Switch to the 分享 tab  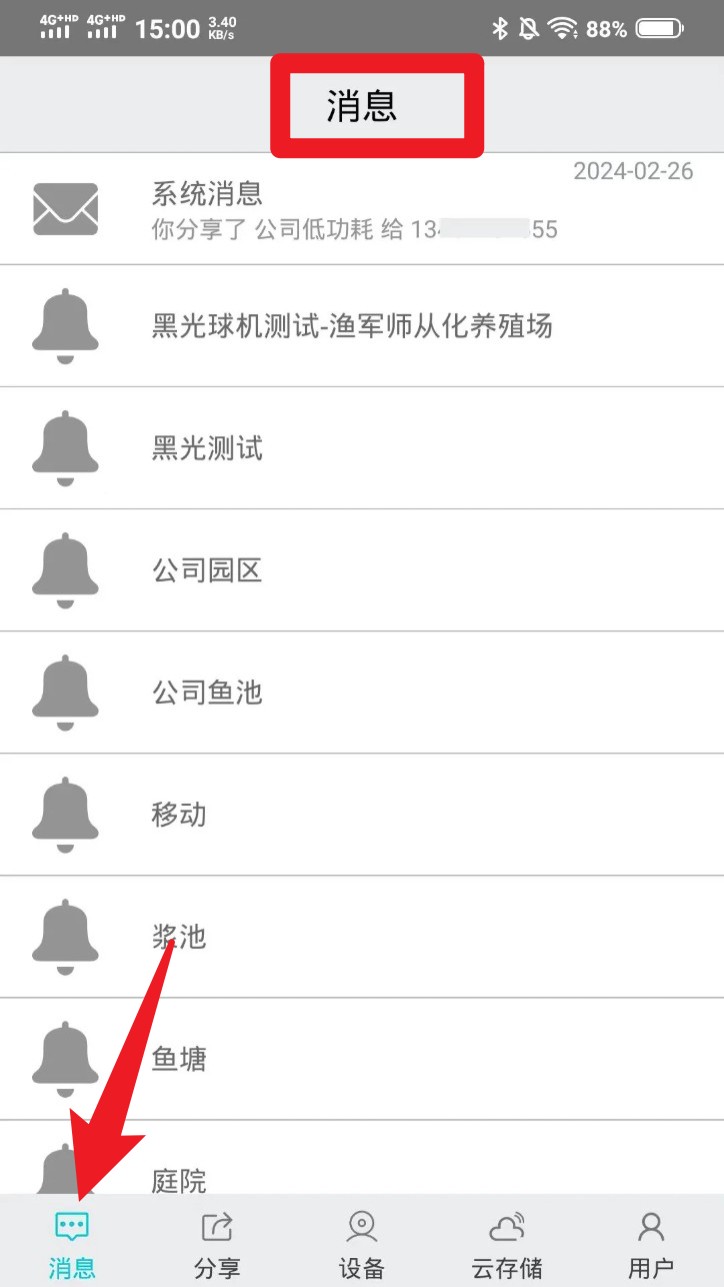pos(217,1242)
